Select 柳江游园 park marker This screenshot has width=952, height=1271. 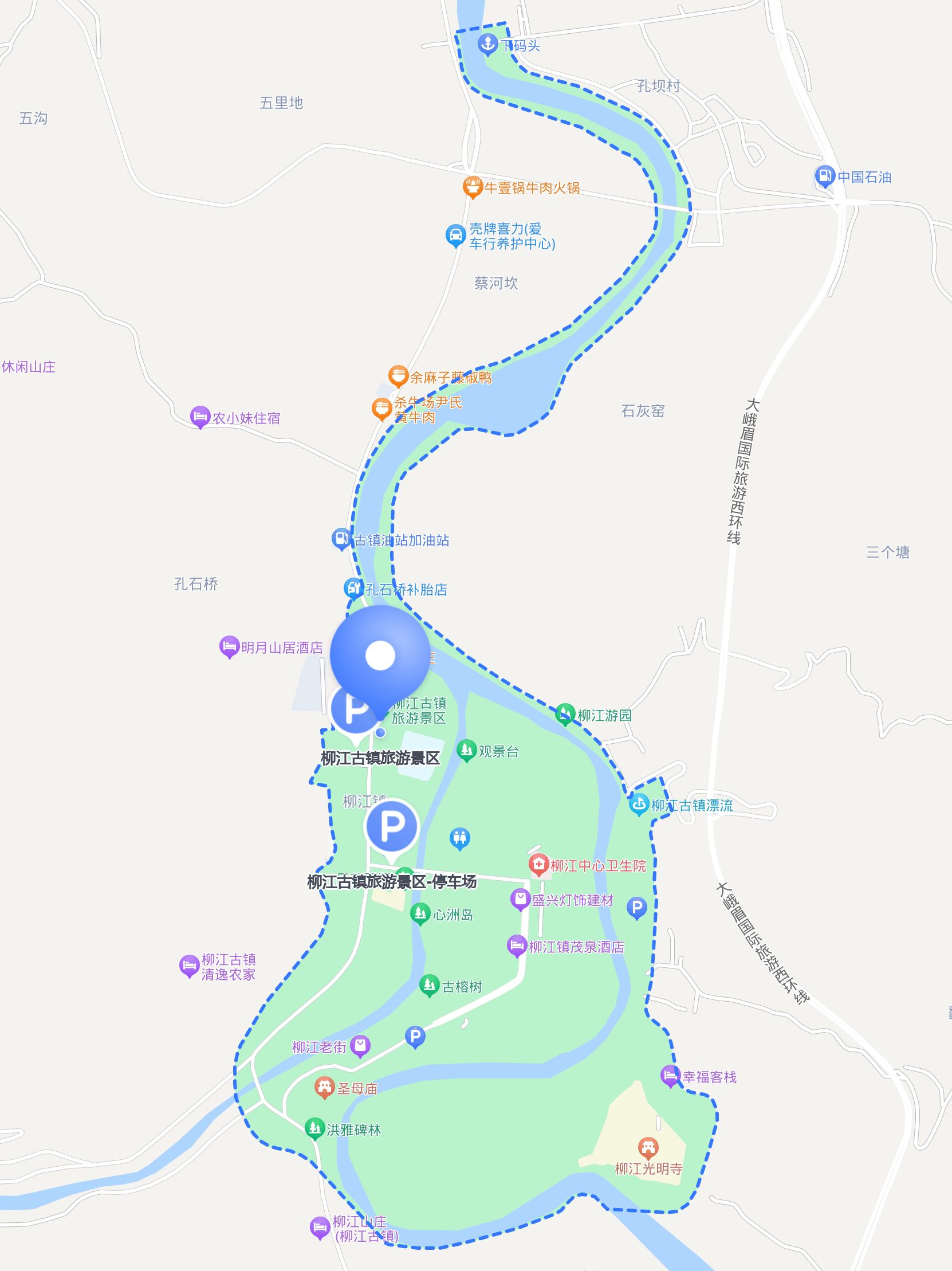pos(565,714)
